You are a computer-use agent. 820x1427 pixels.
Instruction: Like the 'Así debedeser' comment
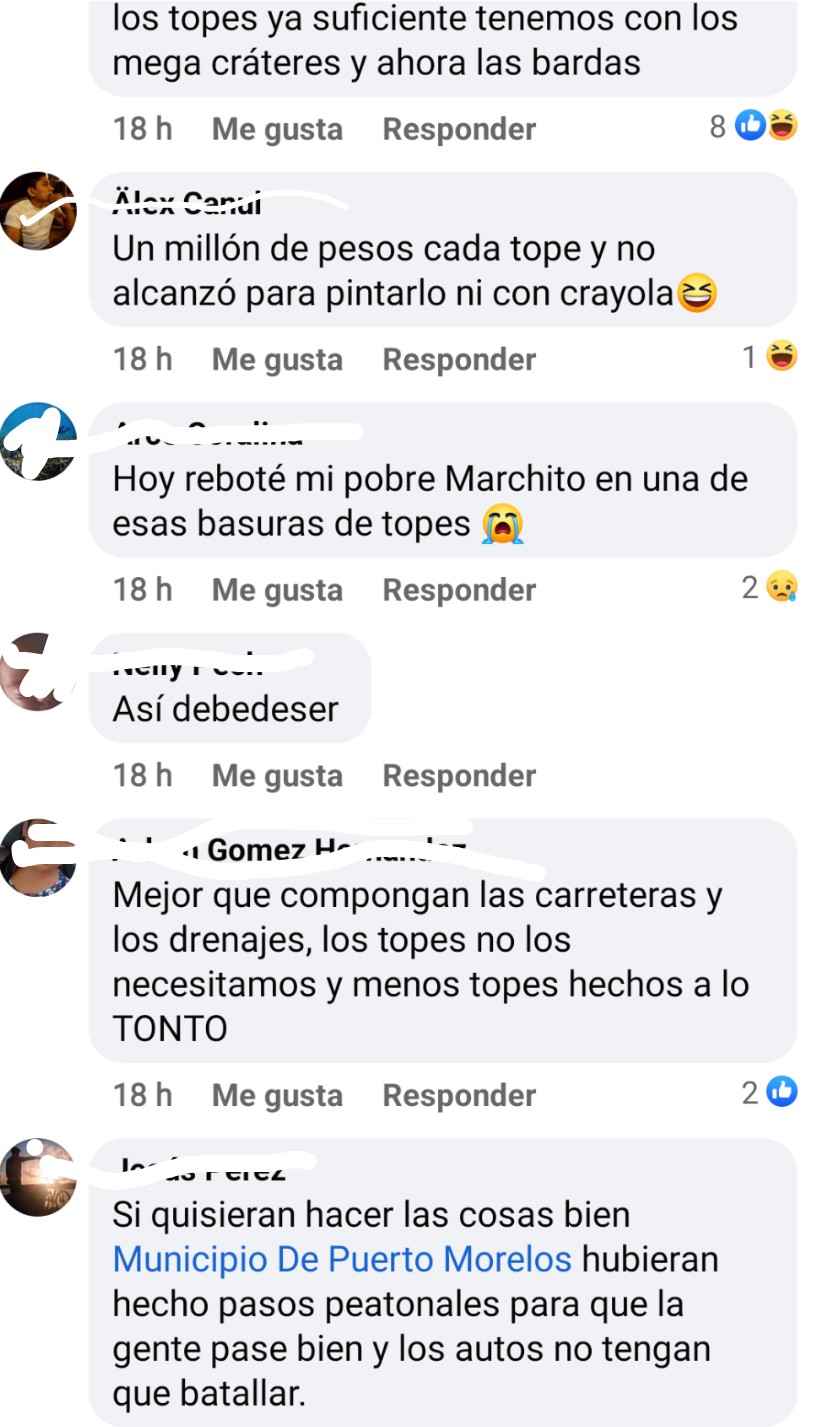click(277, 776)
